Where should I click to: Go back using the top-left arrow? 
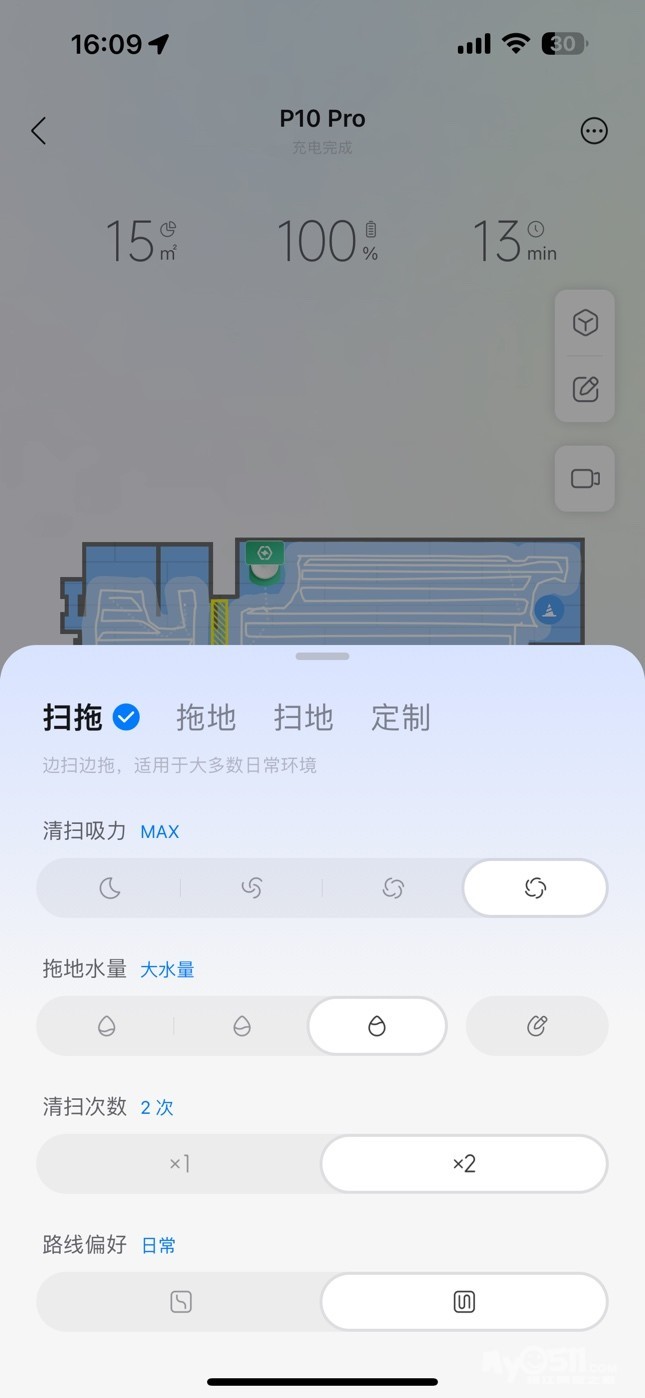[x=38, y=131]
